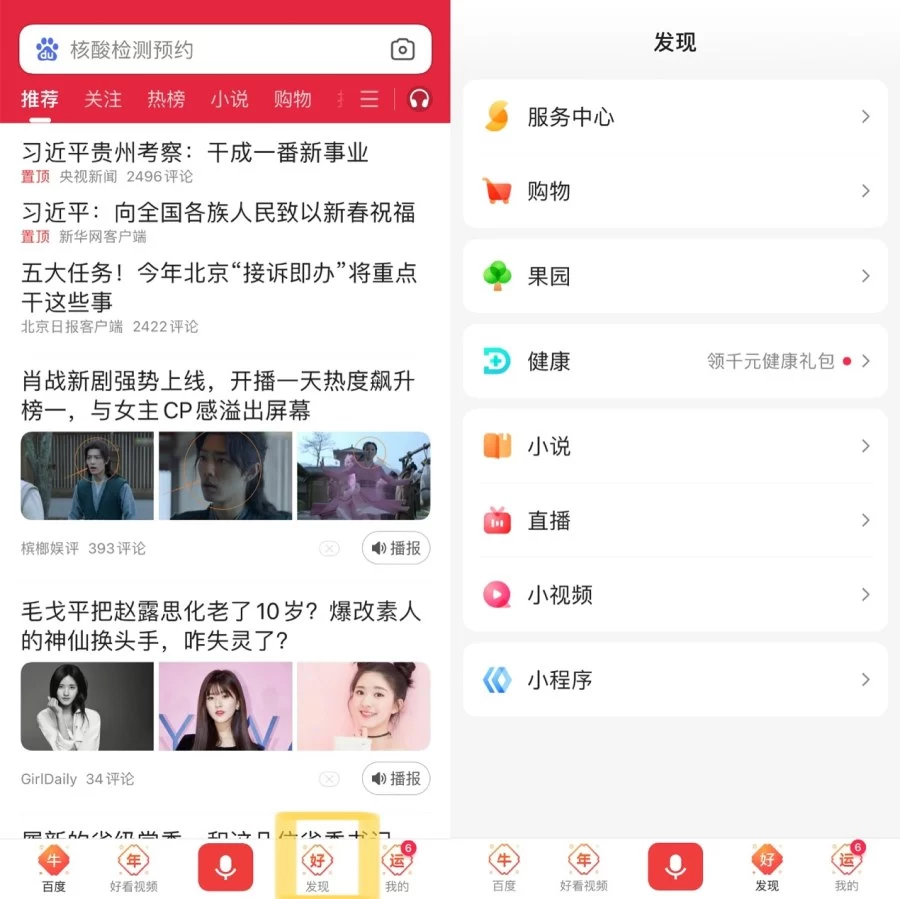Open 服务中心
The image size is (900, 899).
point(675,117)
